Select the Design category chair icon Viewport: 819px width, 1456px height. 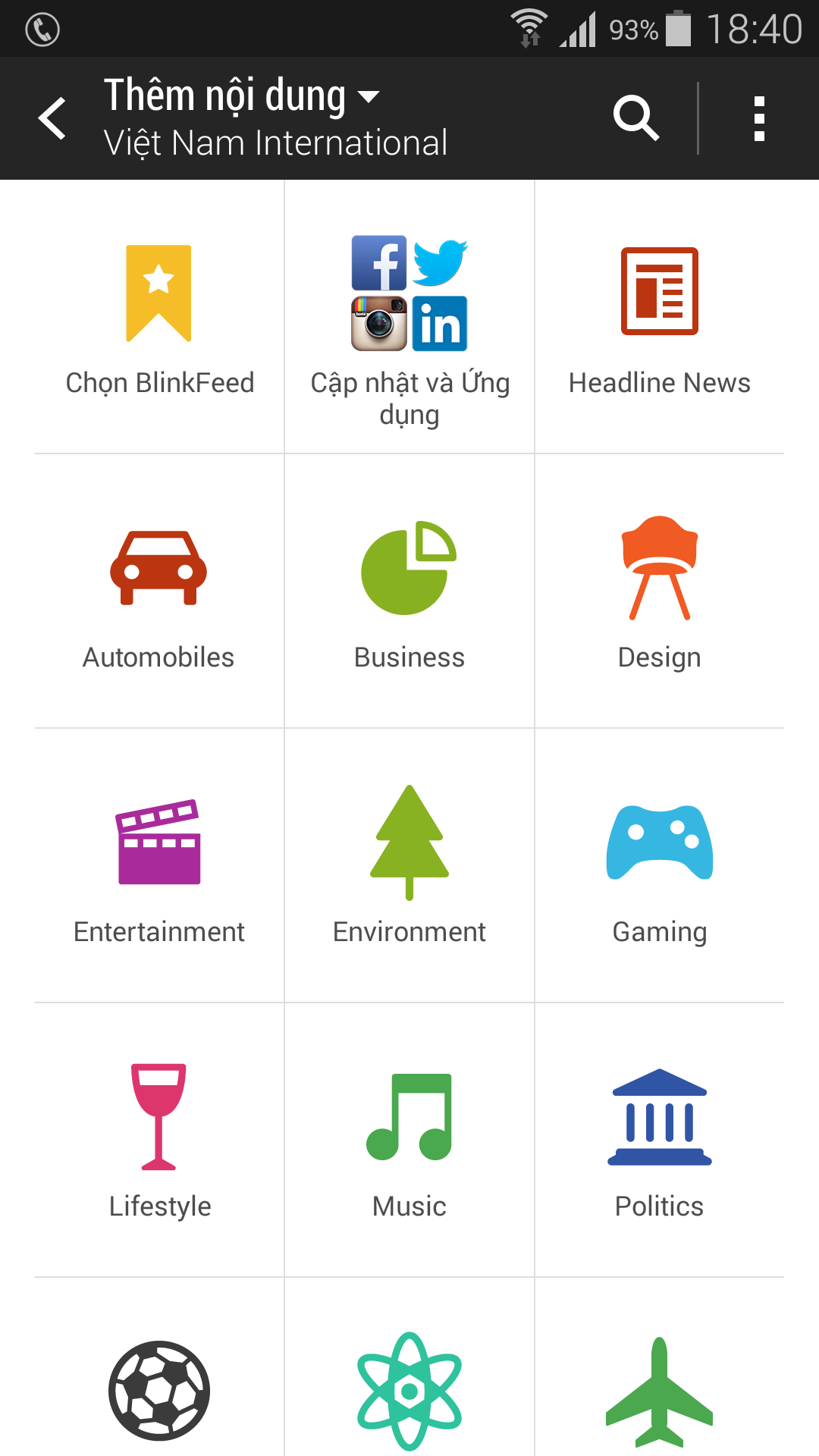(660, 569)
